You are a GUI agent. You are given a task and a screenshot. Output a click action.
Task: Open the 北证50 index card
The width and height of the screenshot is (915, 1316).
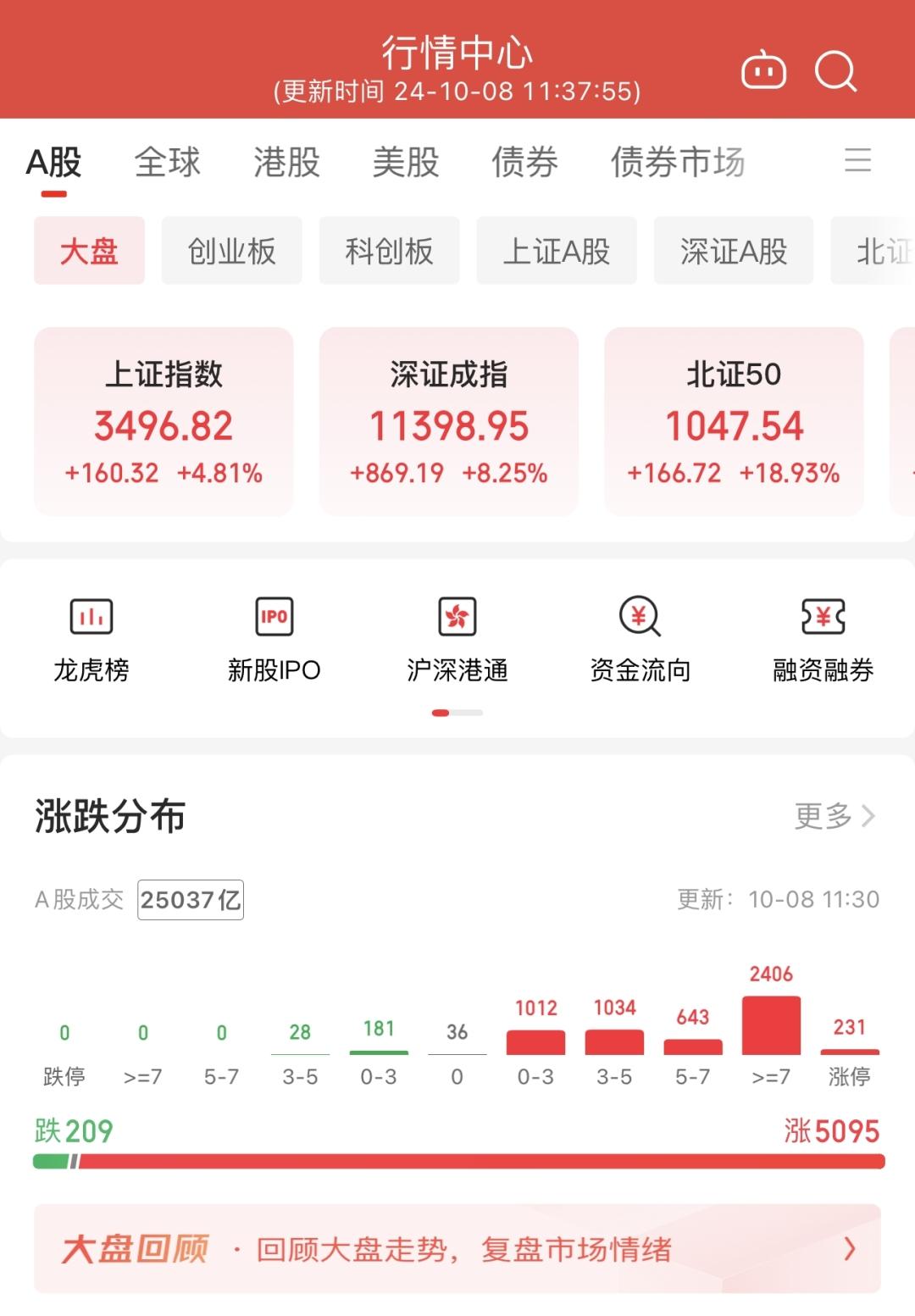pyautogui.click(x=734, y=421)
